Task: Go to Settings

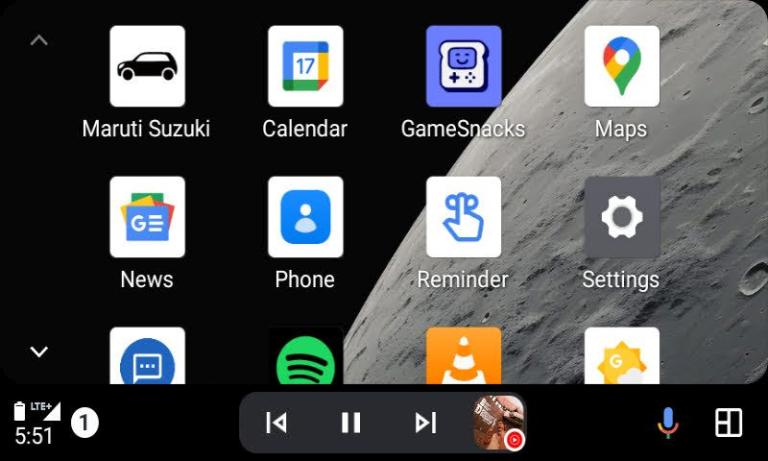Action: click(621, 217)
